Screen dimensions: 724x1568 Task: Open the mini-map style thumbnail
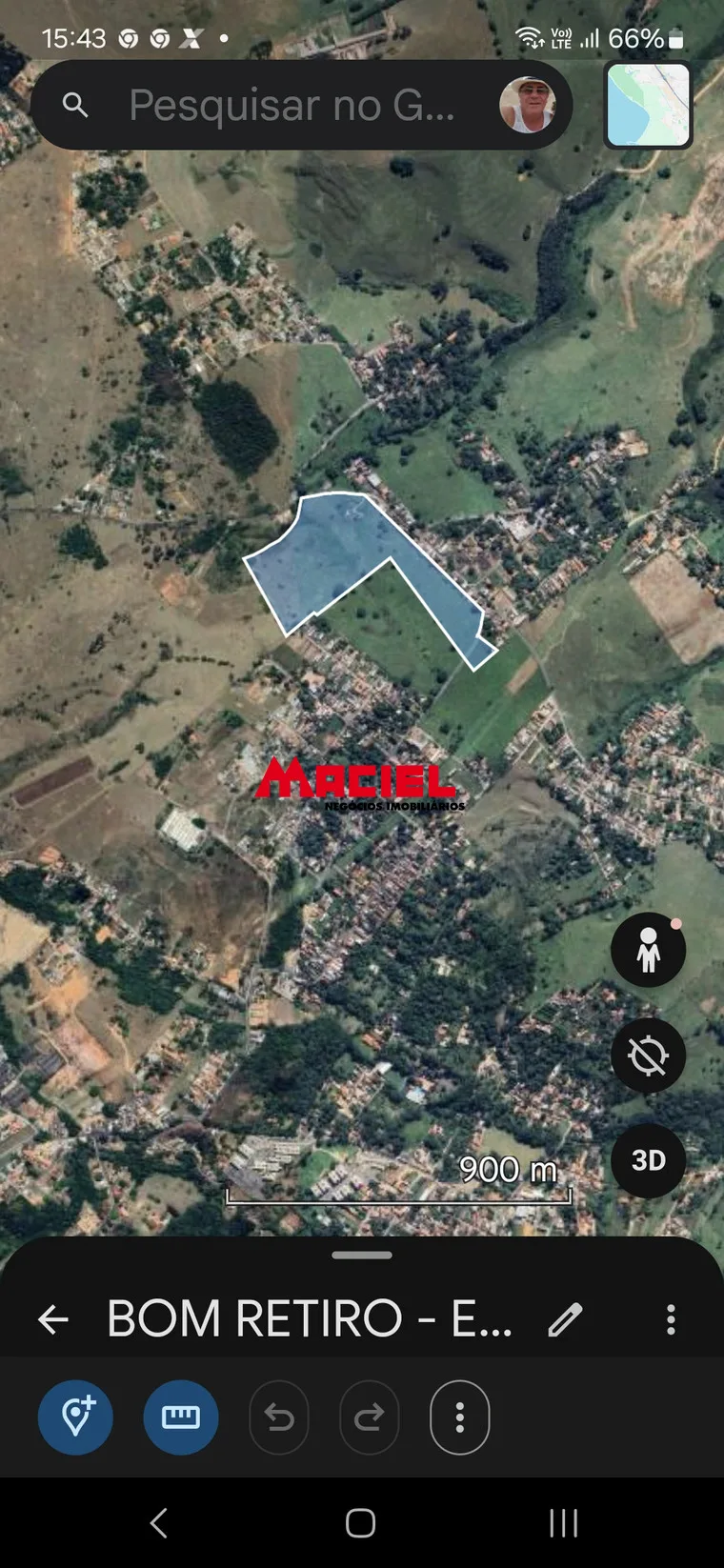649,105
